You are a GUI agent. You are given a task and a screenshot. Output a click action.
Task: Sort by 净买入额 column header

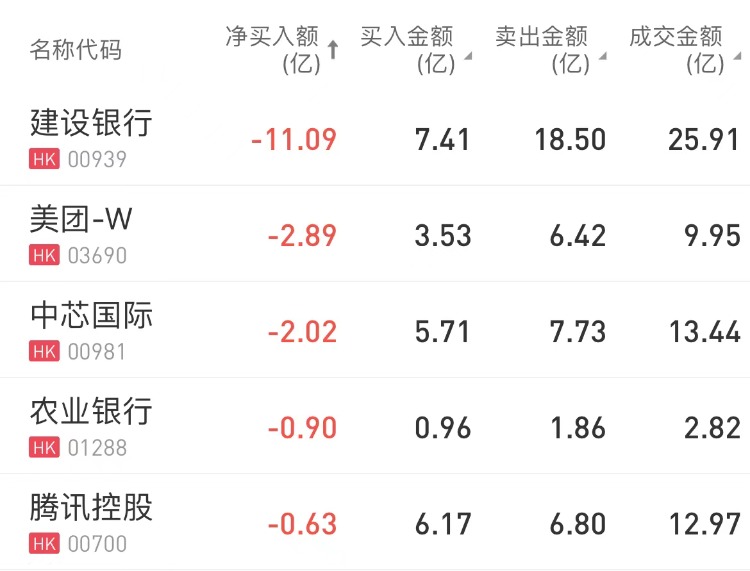(x=280, y=49)
